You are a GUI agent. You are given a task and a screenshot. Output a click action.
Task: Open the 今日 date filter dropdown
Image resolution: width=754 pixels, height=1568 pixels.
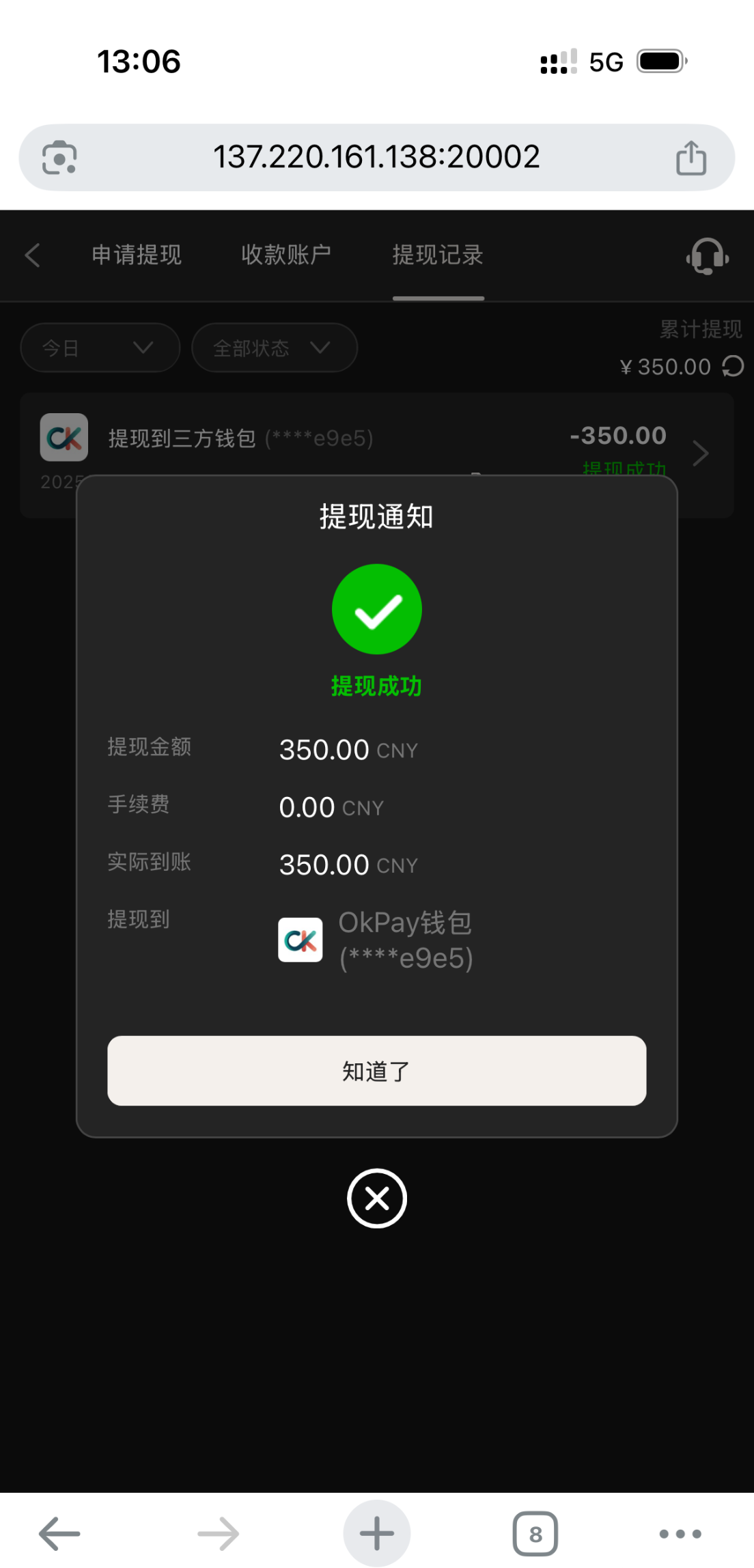(x=100, y=348)
